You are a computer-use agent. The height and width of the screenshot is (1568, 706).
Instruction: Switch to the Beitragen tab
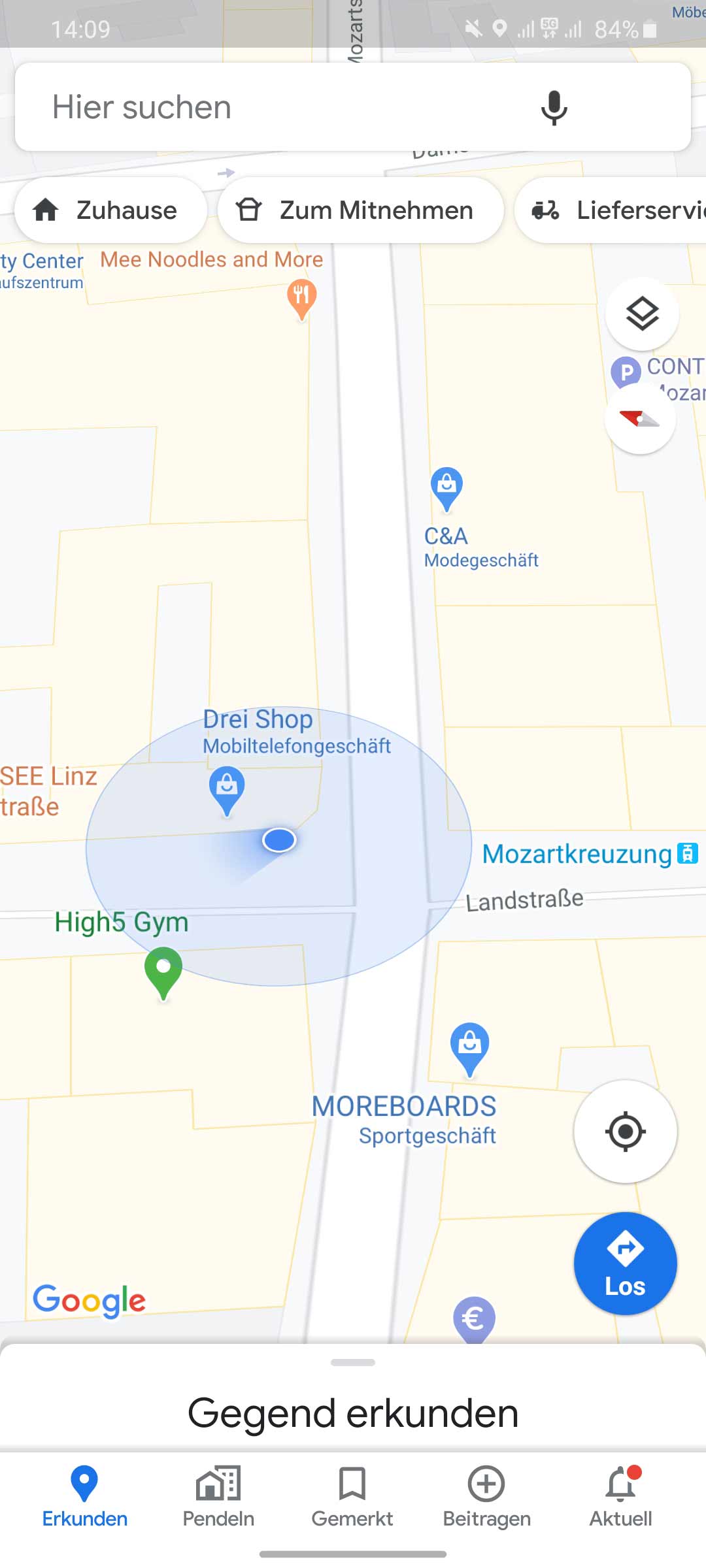coord(486,1496)
